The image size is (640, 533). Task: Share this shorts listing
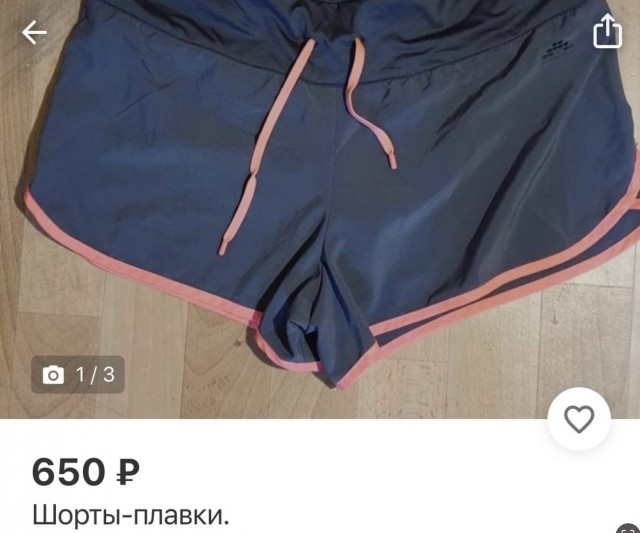pyautogui.click(x=607, y=33)
